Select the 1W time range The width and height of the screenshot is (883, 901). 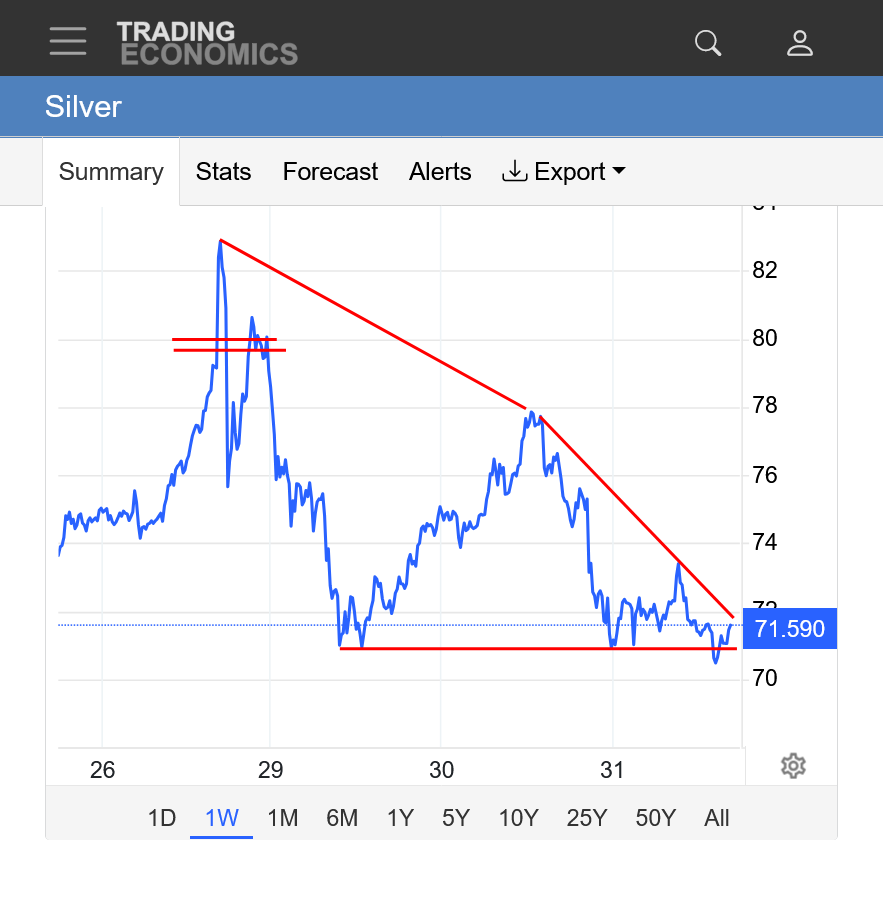pyautogui.click(x=221, y=818)
